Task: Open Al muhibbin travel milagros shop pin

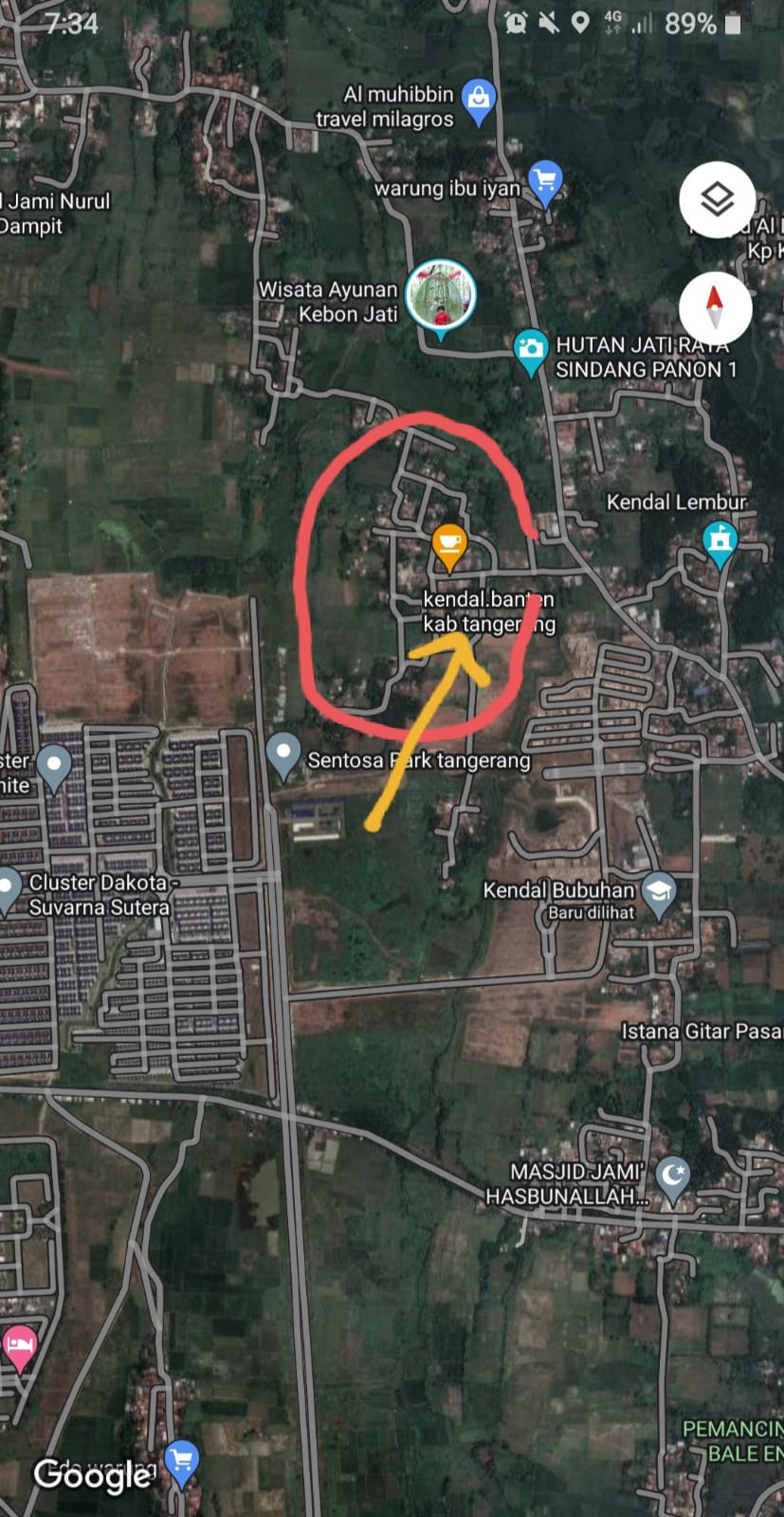Action: coord(479,100)
